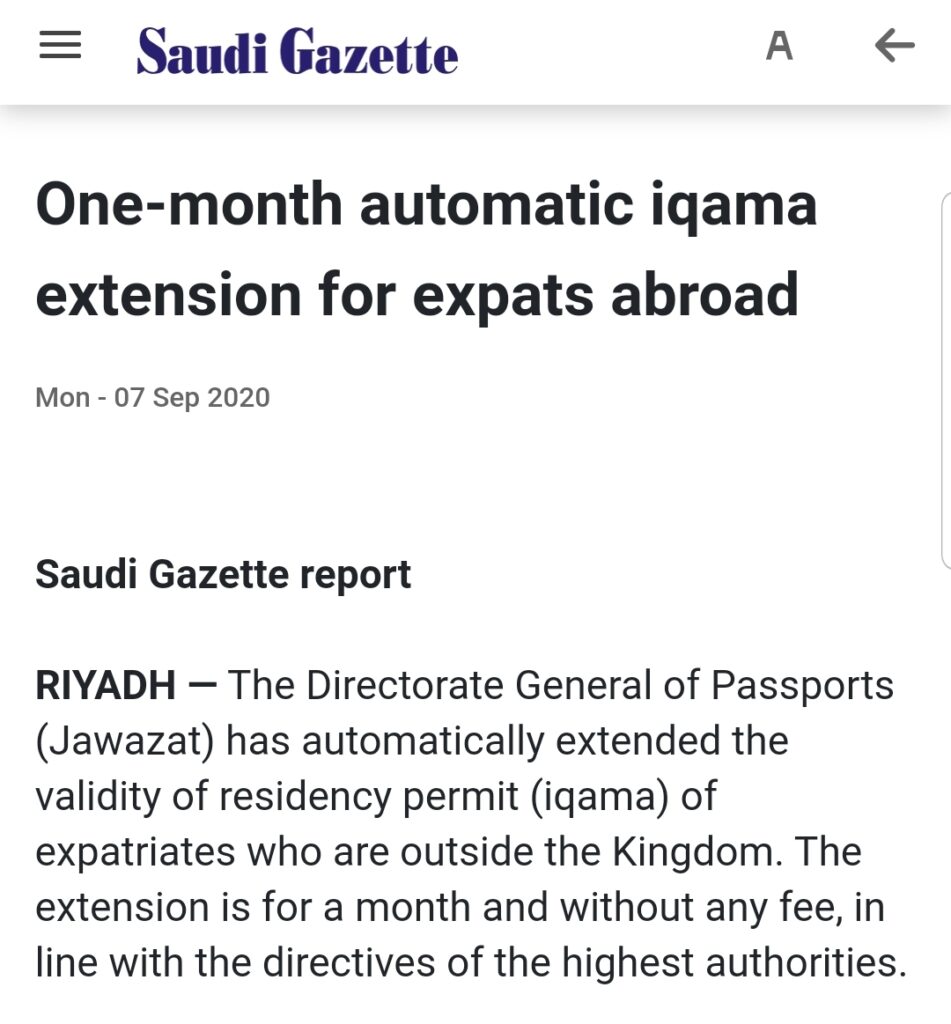The image size is (951, 1024).
Task: Go back using the arrow icon
Action: tap(894, 46)
